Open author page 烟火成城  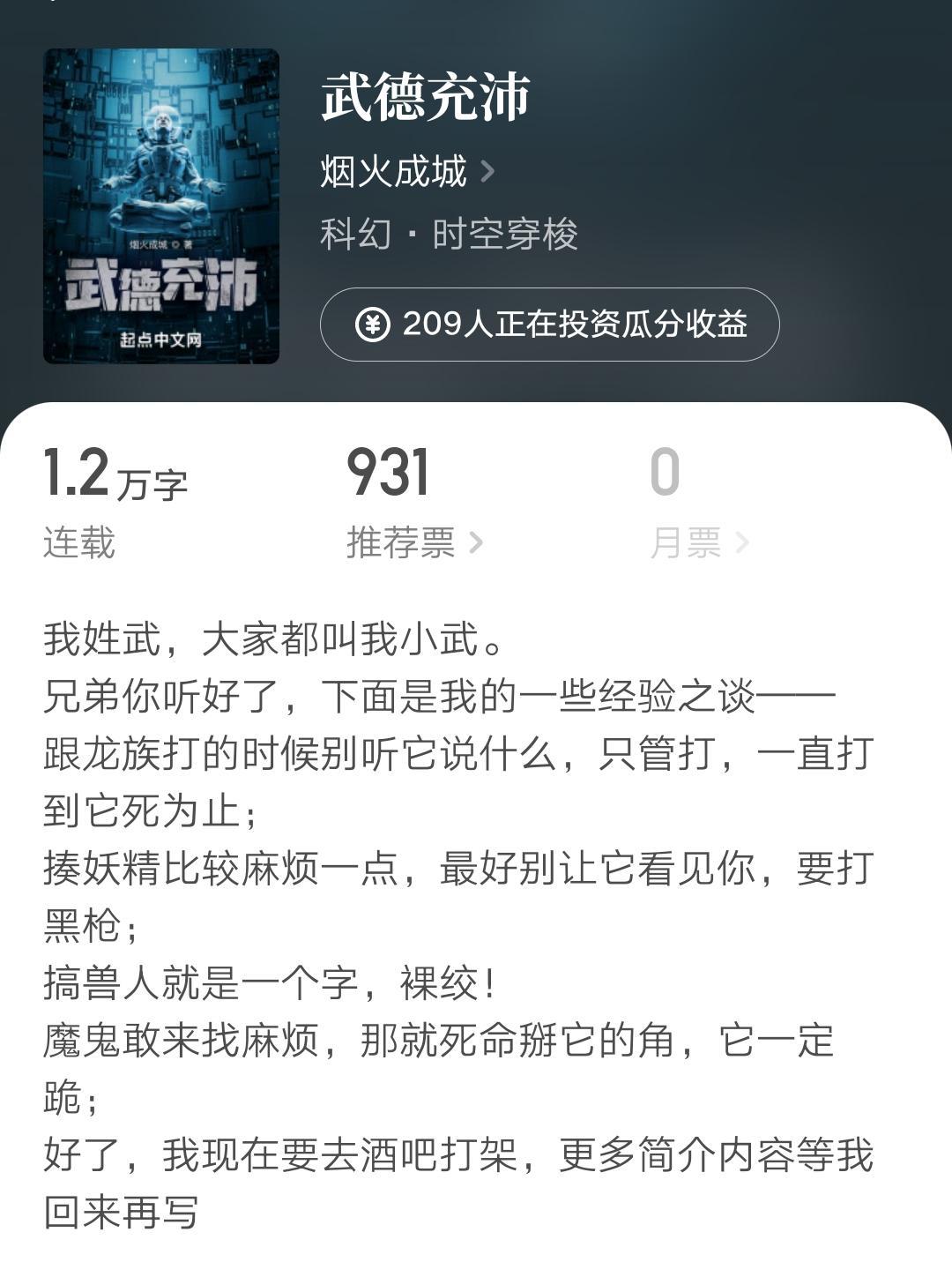click(406, 171)
